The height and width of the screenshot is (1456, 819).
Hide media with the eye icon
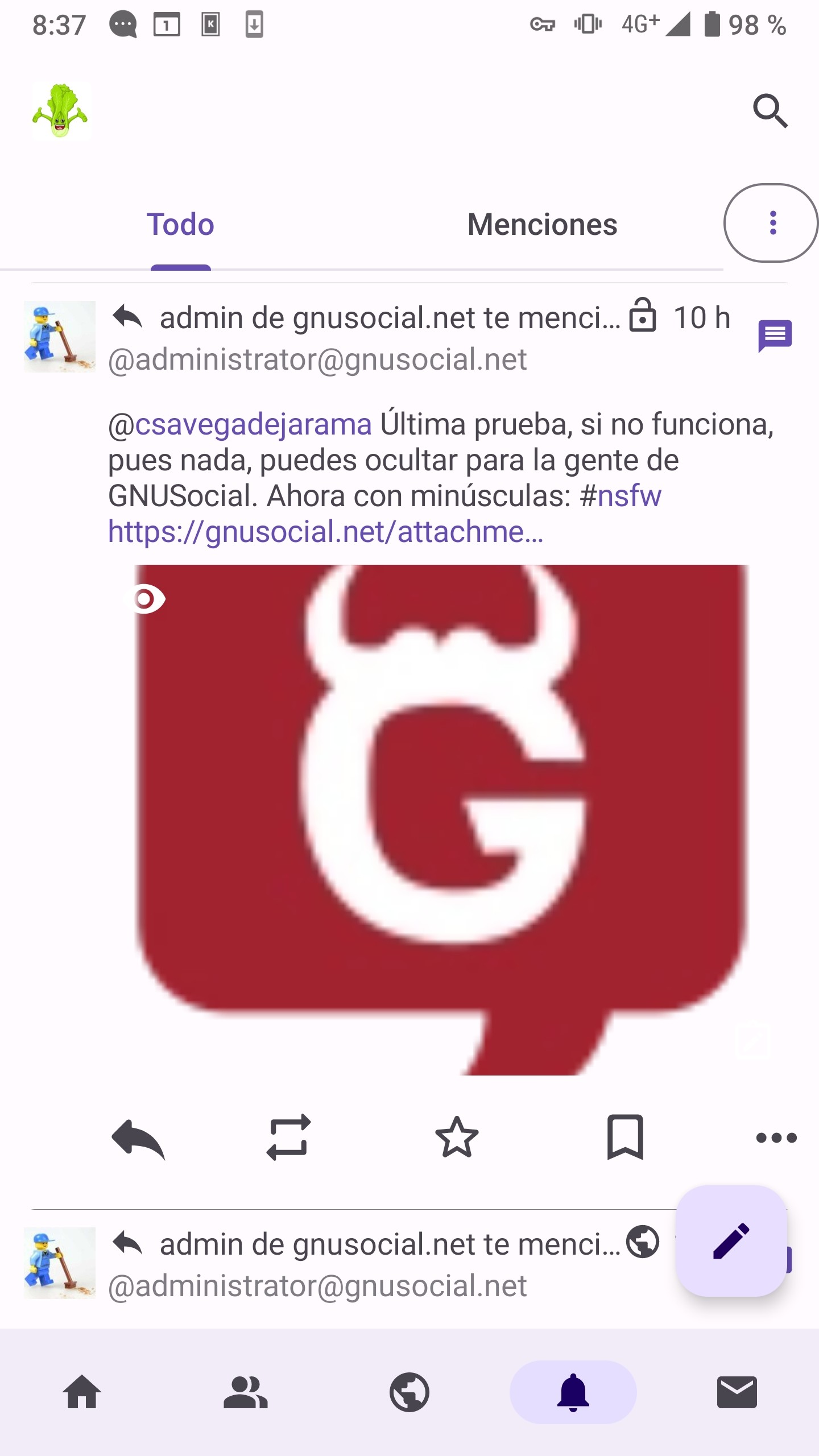(x=146, y=599)
